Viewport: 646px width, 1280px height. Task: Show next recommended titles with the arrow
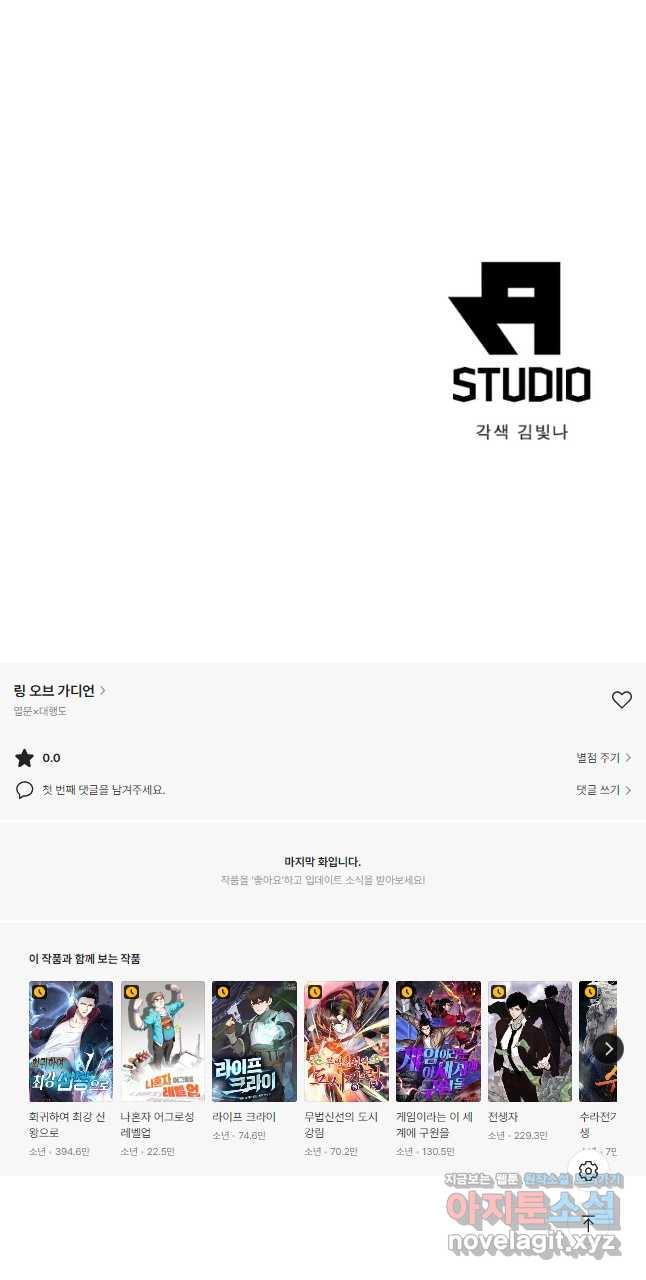tap(608, 1048)
